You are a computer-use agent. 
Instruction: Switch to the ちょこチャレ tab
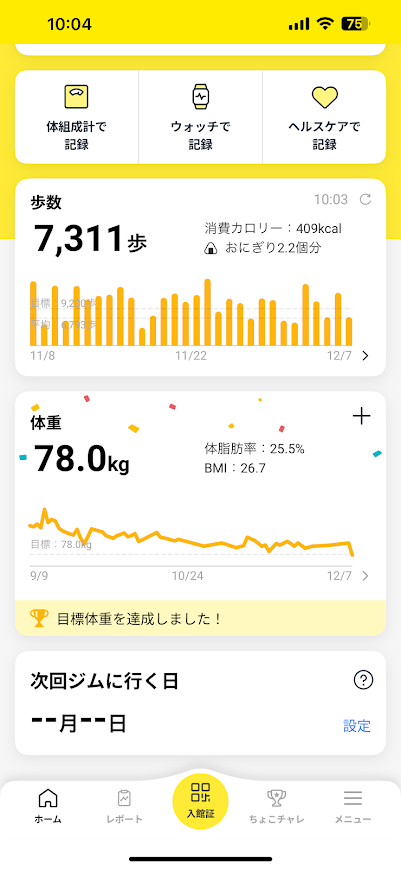click(276, 806)
